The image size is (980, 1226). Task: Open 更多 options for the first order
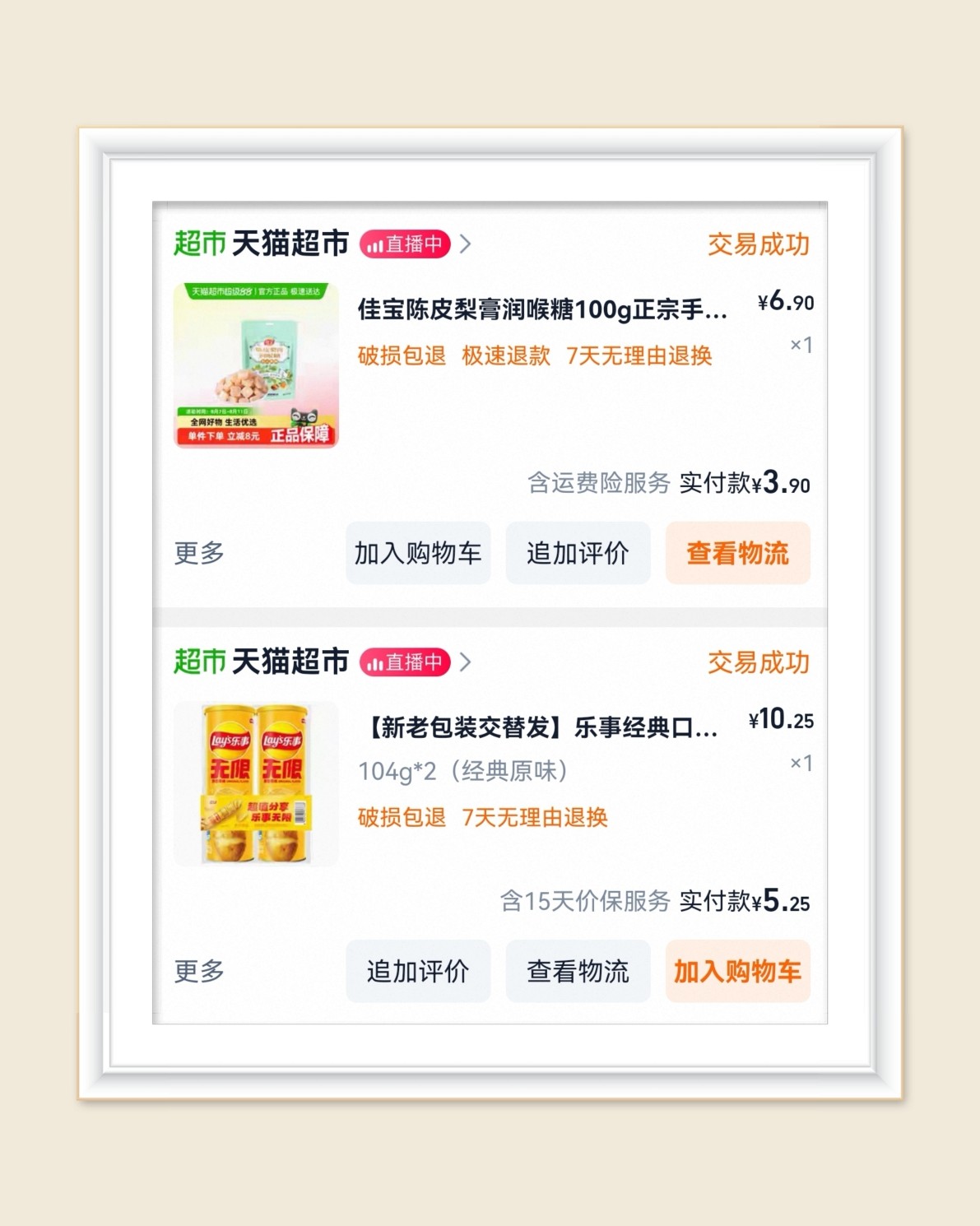click(x=197, y=554)
